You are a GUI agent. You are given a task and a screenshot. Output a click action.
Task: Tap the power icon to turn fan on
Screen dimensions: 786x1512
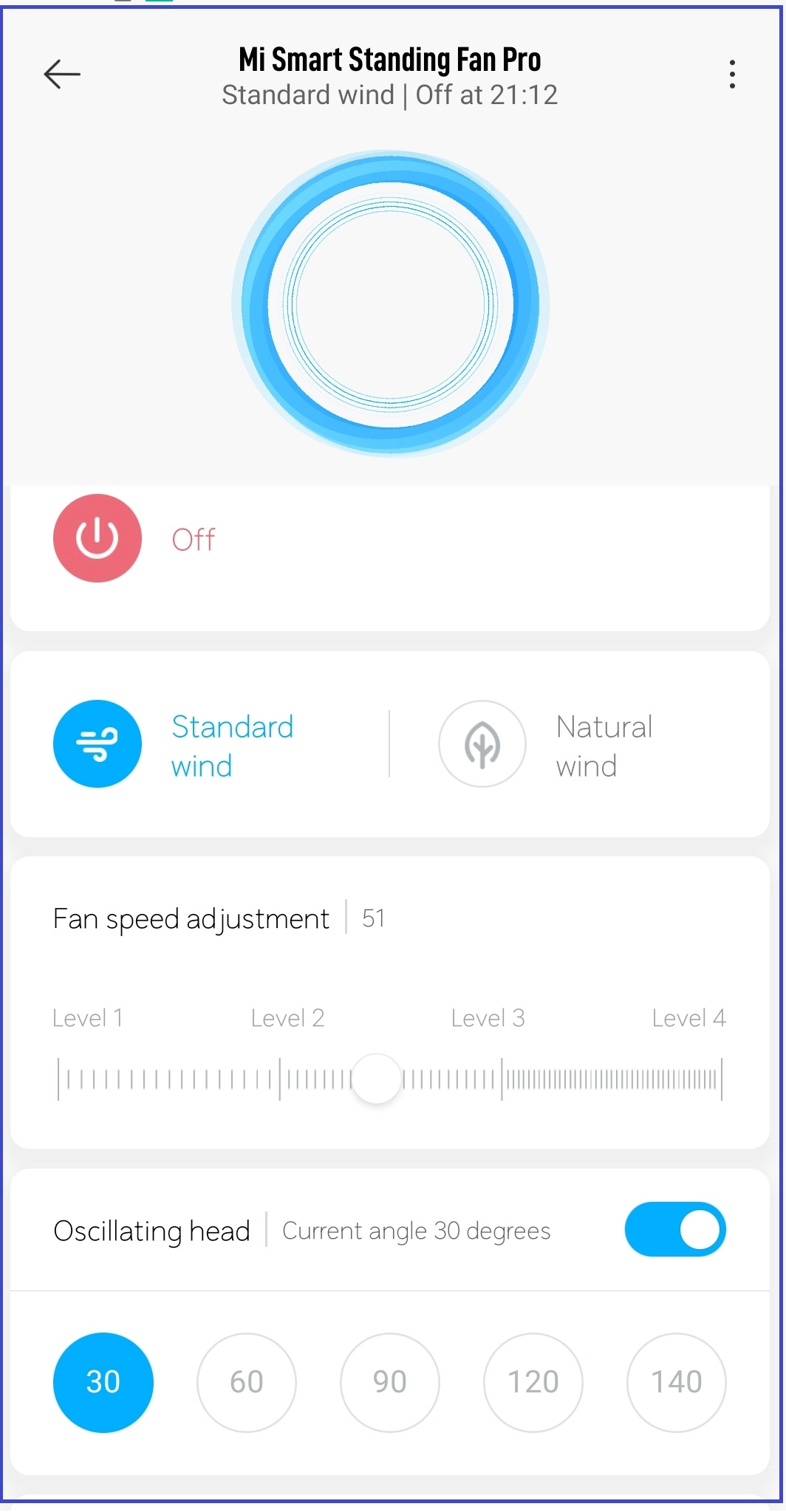click(97, 538)
